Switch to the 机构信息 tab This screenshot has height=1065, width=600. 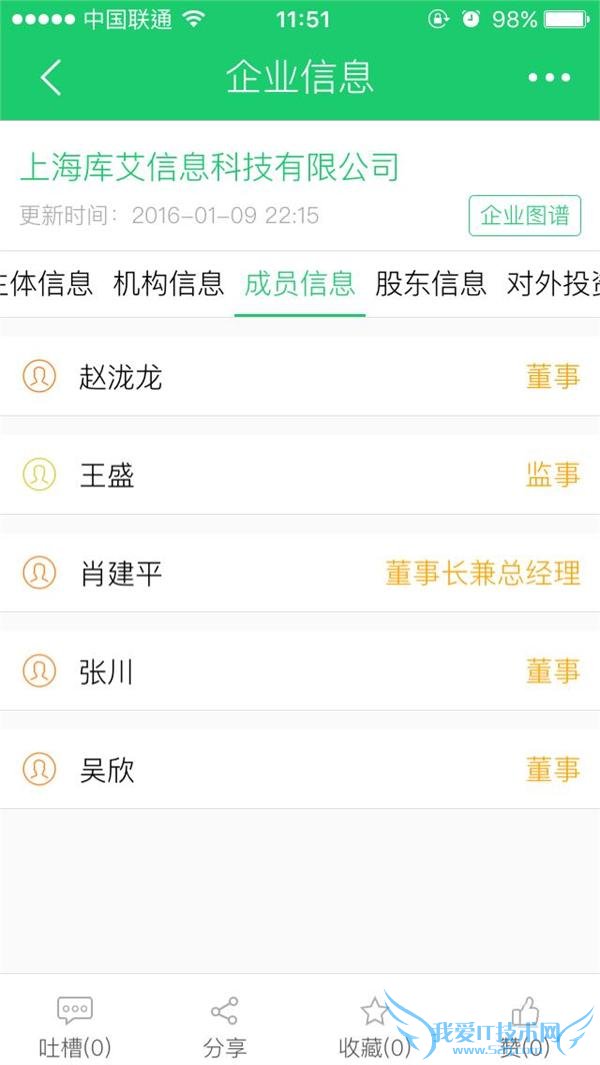(169, 284)
